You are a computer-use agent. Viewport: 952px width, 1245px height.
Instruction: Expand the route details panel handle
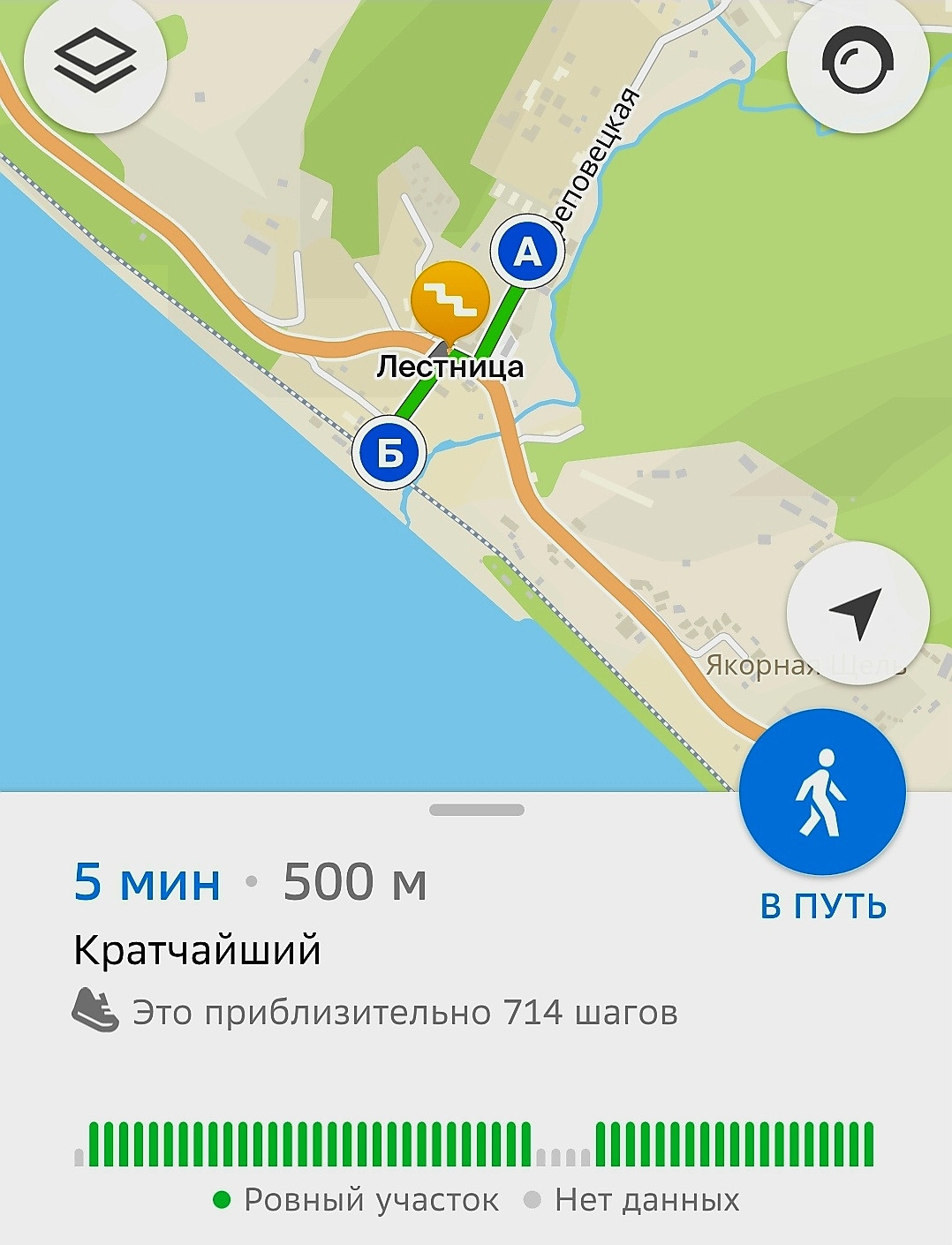click(x=476, y=810)
